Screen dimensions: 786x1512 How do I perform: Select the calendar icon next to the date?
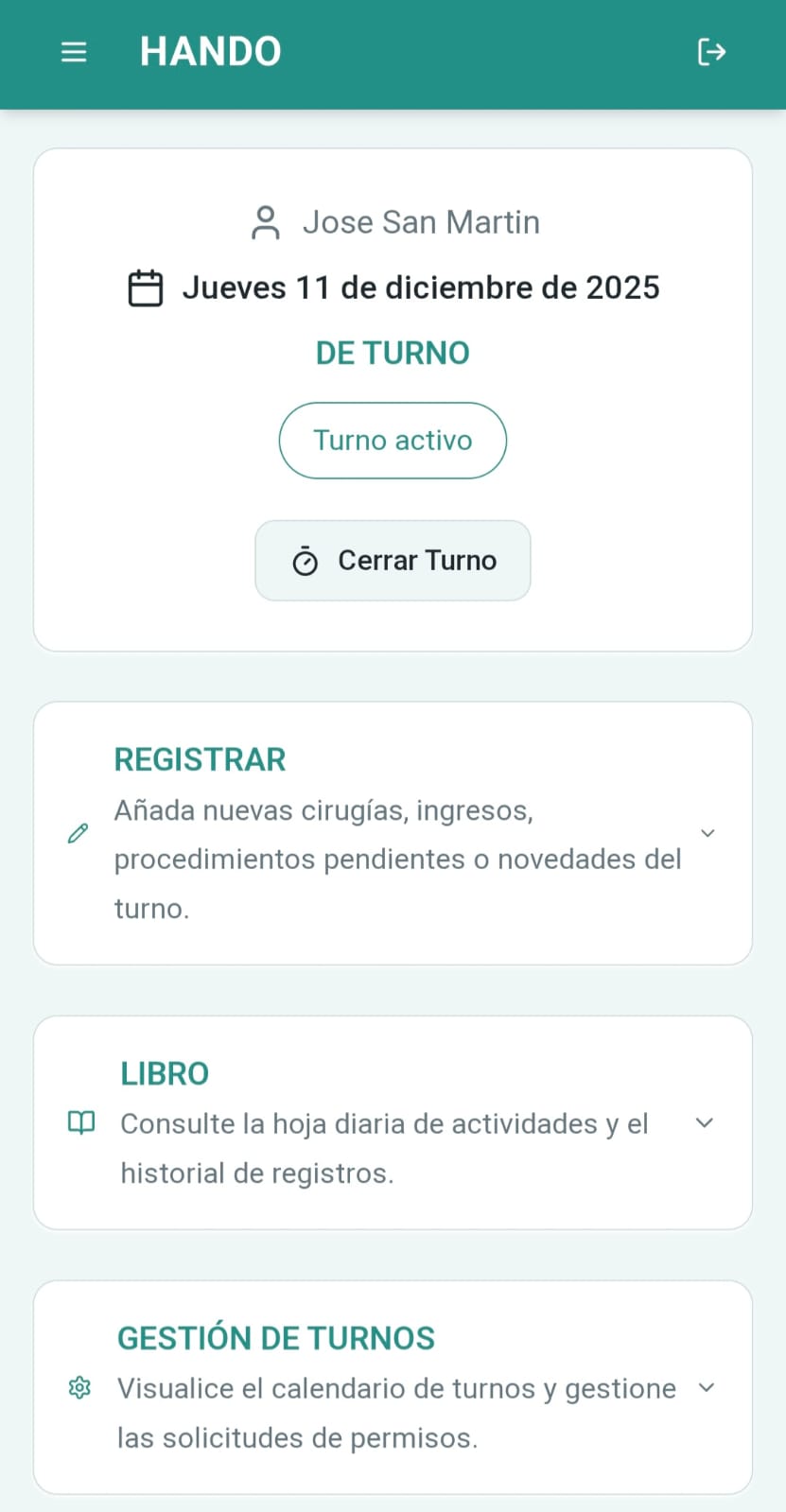(145, 287)
